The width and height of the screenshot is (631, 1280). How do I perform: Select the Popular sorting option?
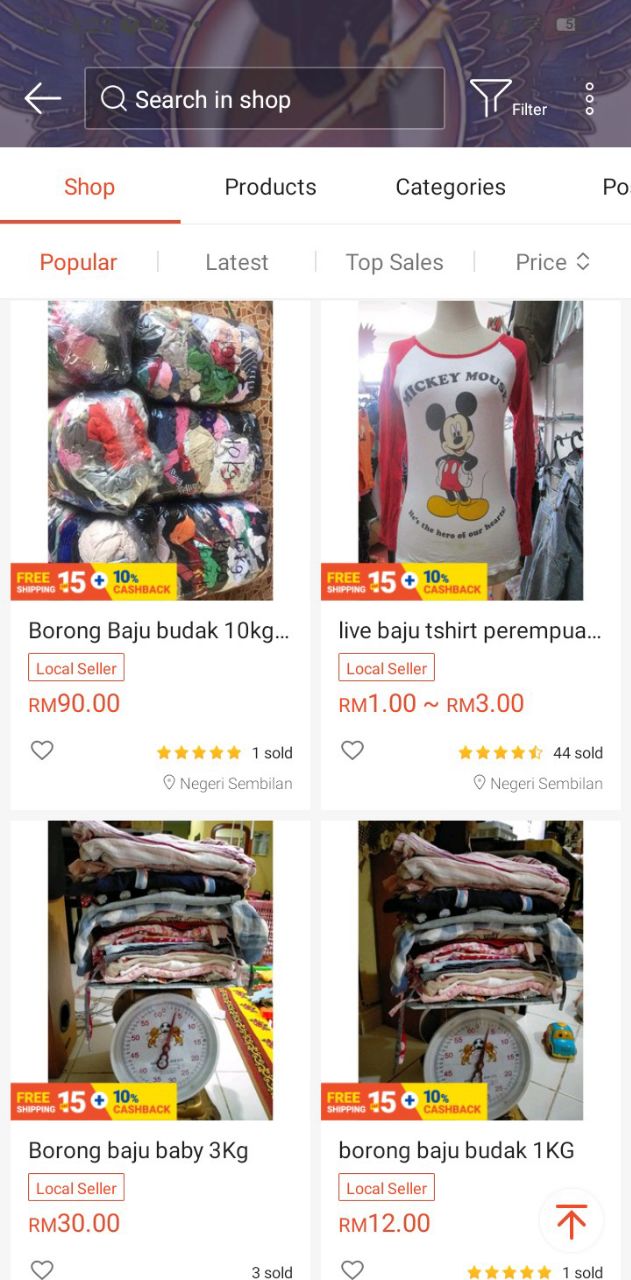click(78, 262)
